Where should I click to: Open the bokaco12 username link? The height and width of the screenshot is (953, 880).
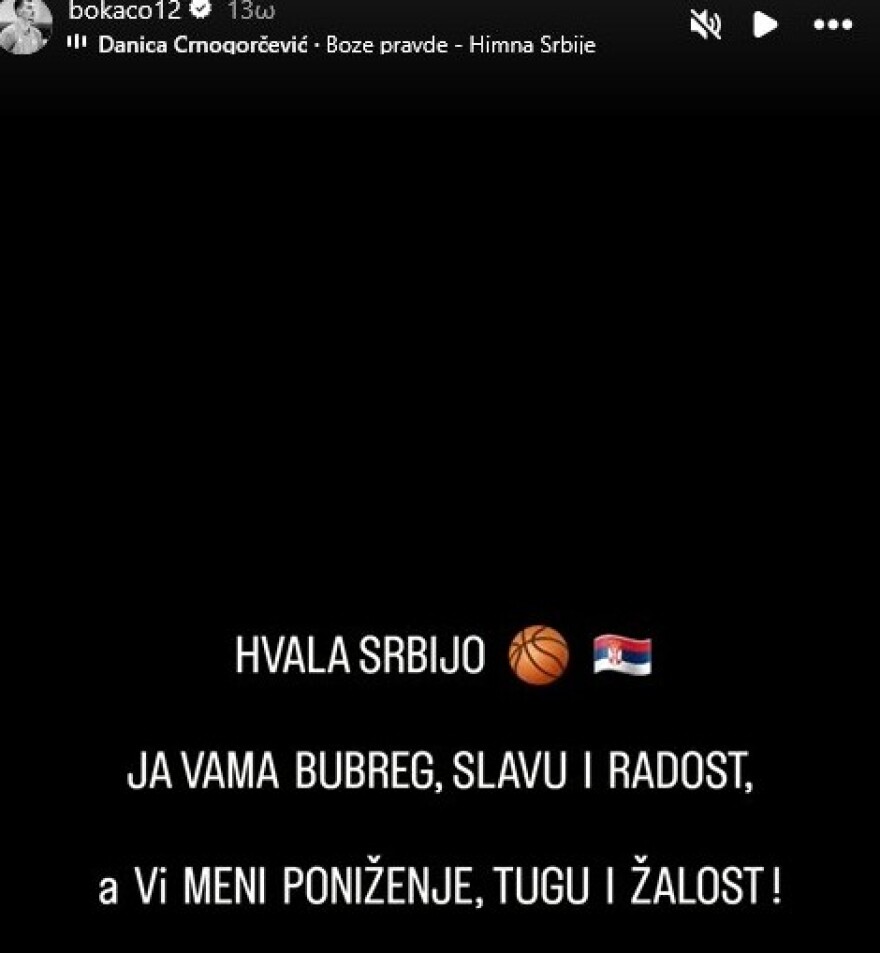tap(124, 11)
